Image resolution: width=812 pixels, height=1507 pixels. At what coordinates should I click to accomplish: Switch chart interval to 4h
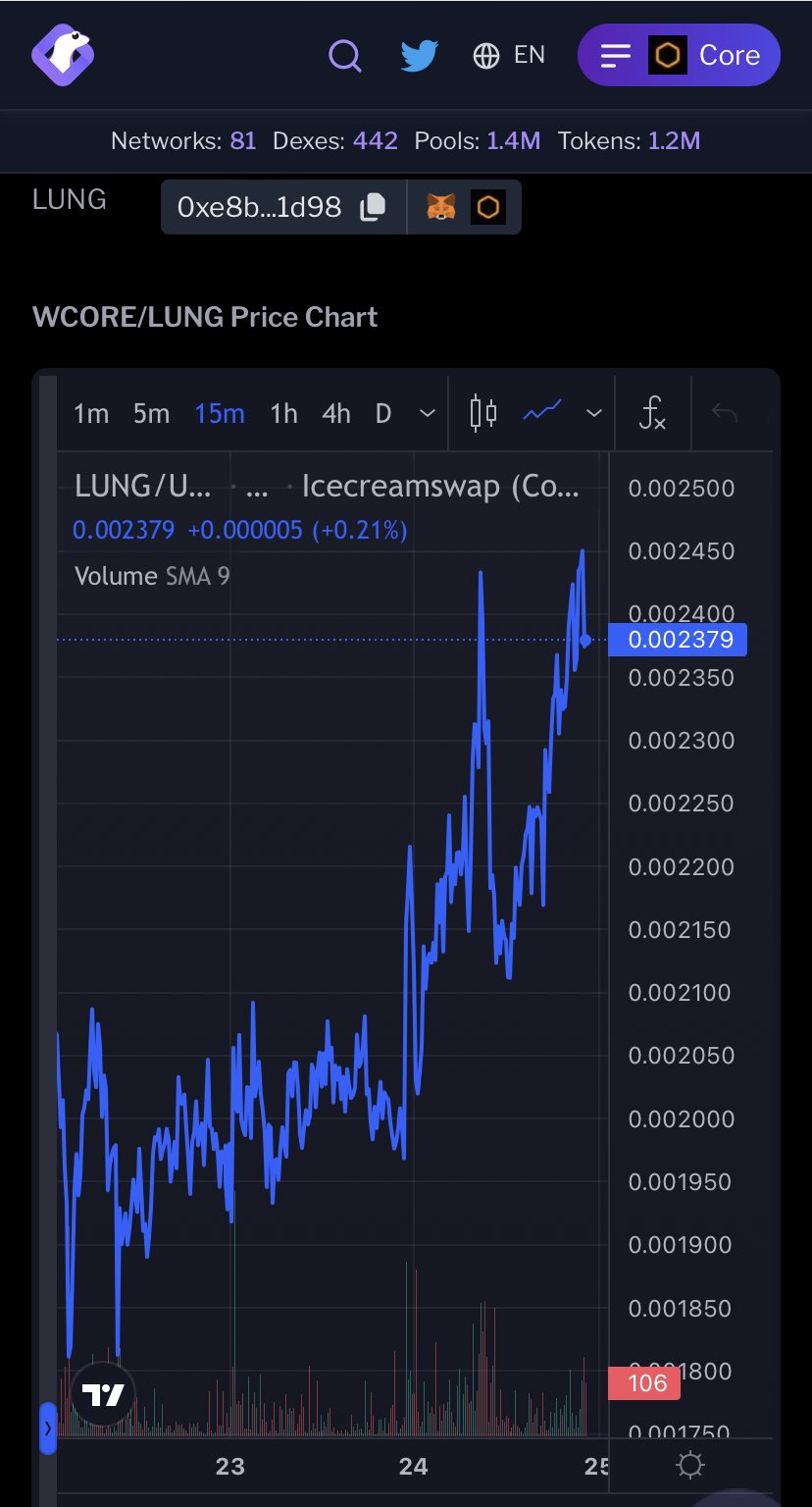point(336,414)
